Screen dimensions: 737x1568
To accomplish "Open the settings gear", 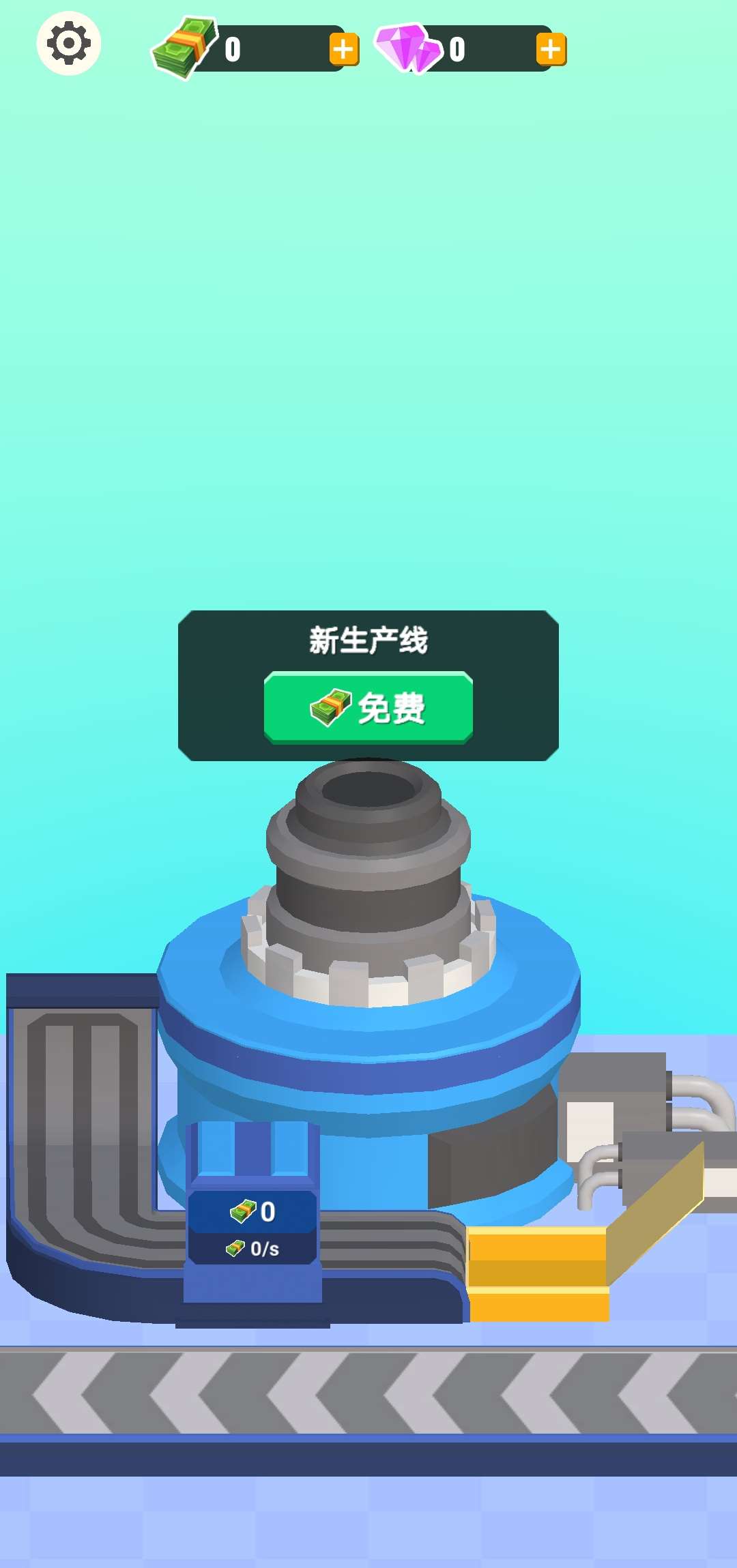I will pos(69,44).
